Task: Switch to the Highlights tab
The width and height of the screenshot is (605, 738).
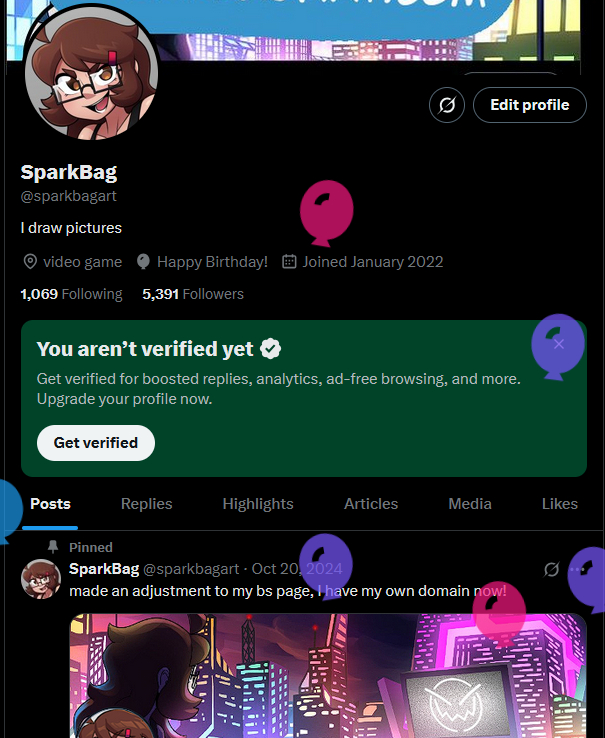Action: (x=258, y=504)
